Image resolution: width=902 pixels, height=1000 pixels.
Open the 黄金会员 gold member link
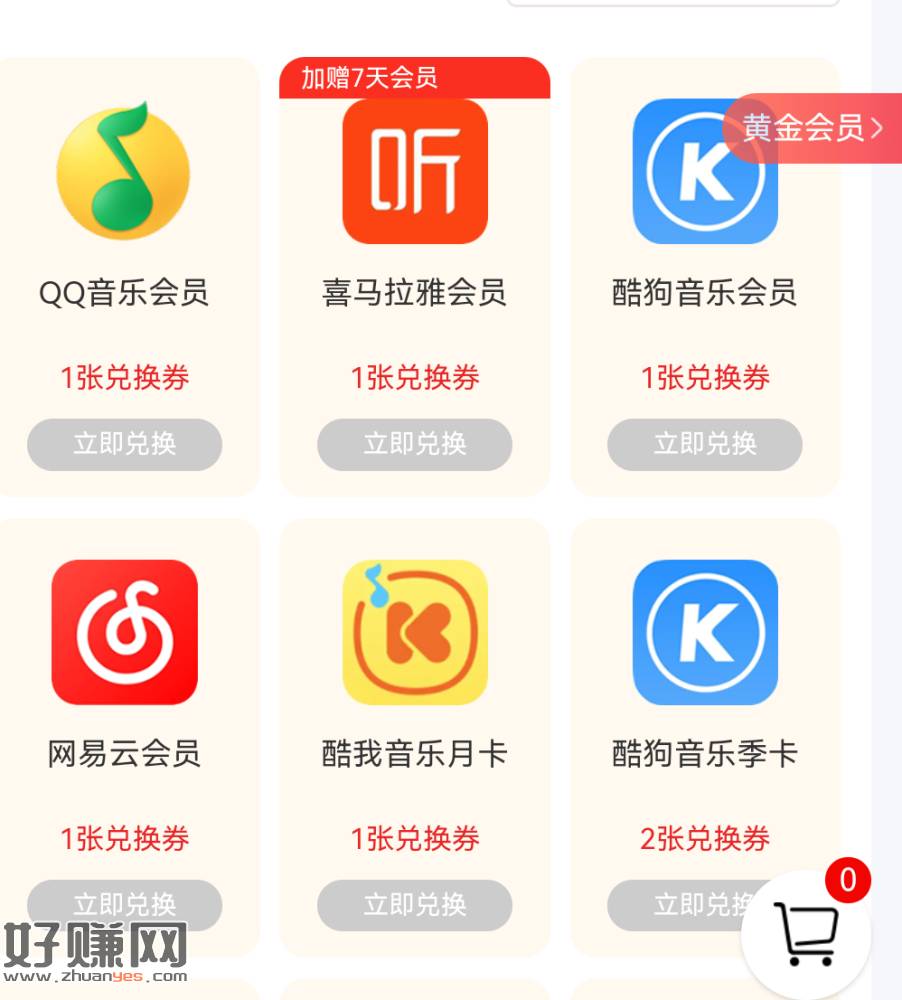tap(811, 128)
